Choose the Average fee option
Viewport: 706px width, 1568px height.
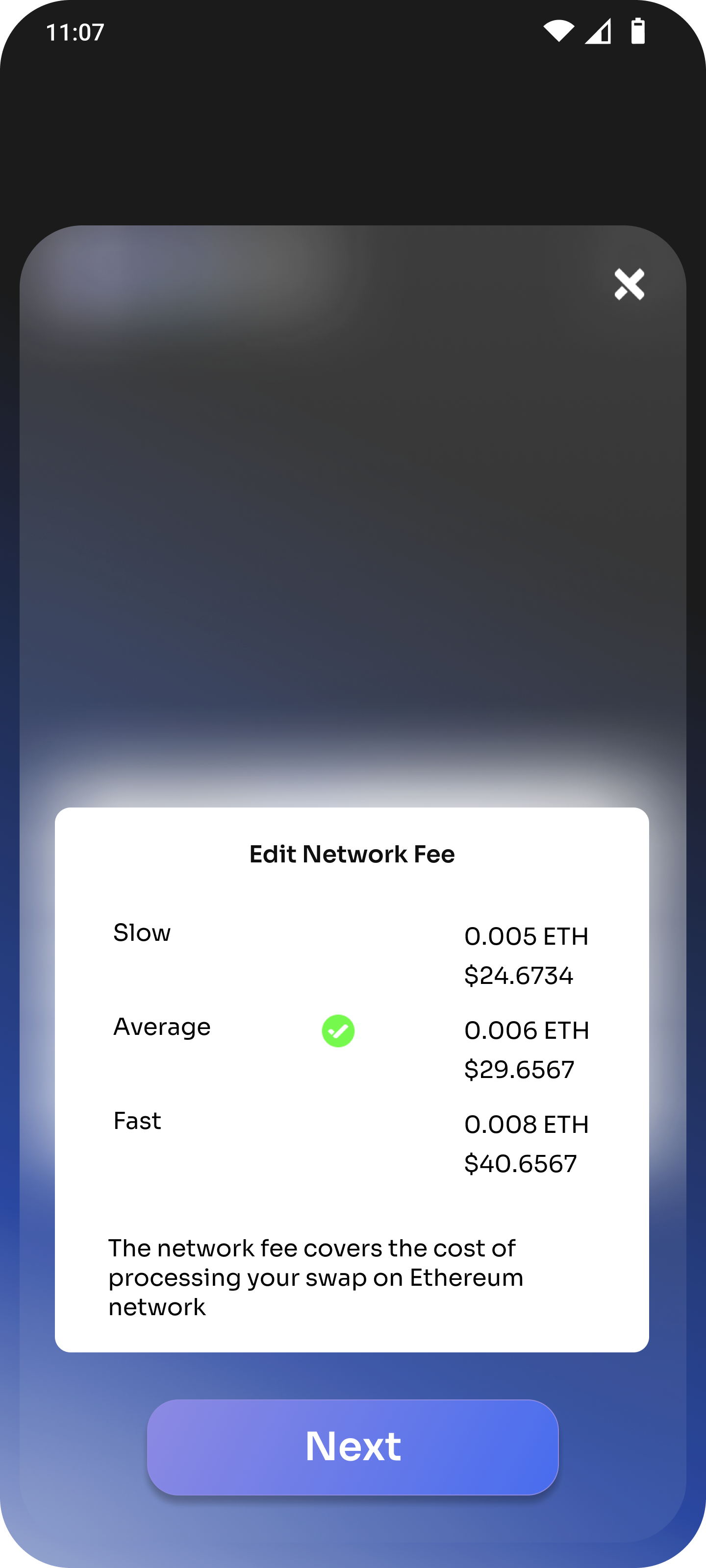(x=352, y=1048)
